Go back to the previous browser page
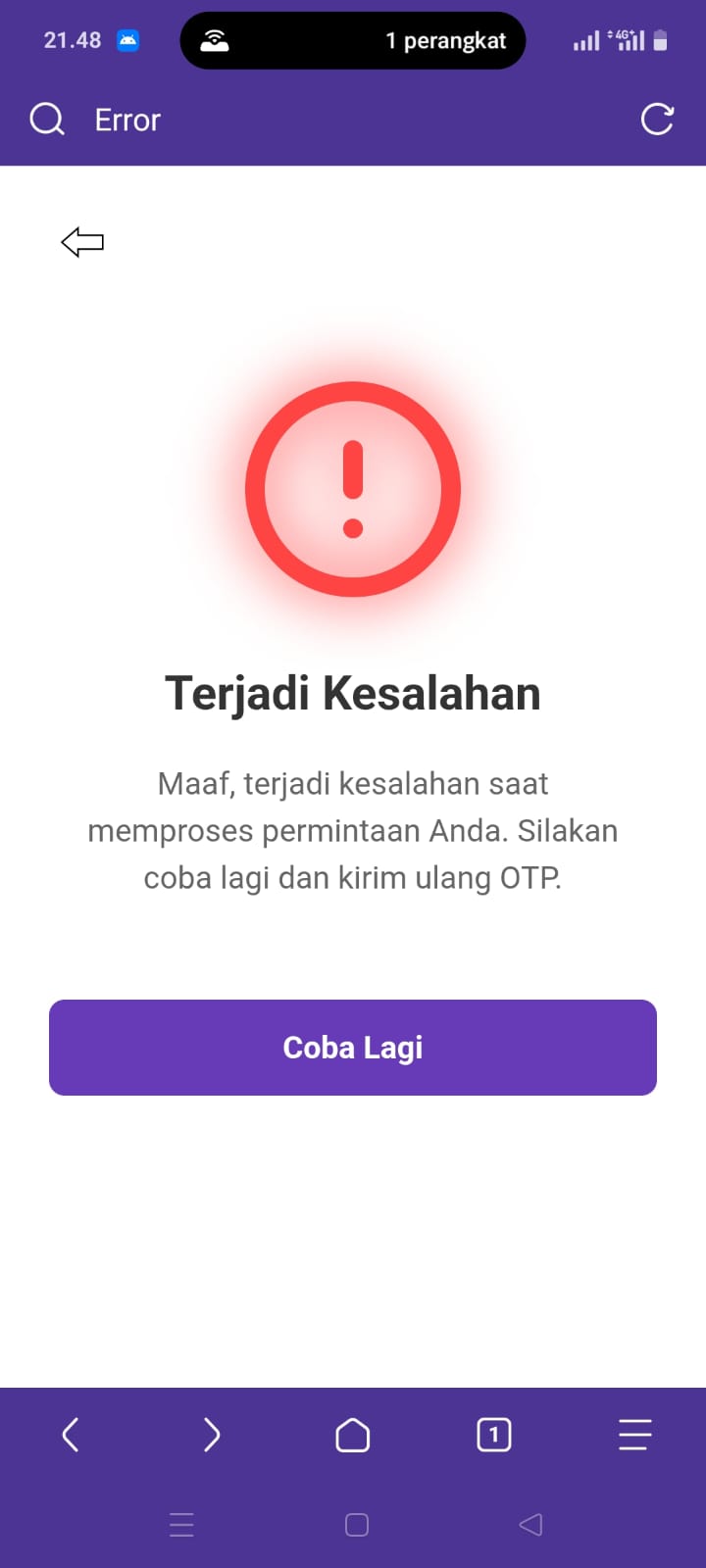Screen dimensions: 706x1568 [71, 1436]
